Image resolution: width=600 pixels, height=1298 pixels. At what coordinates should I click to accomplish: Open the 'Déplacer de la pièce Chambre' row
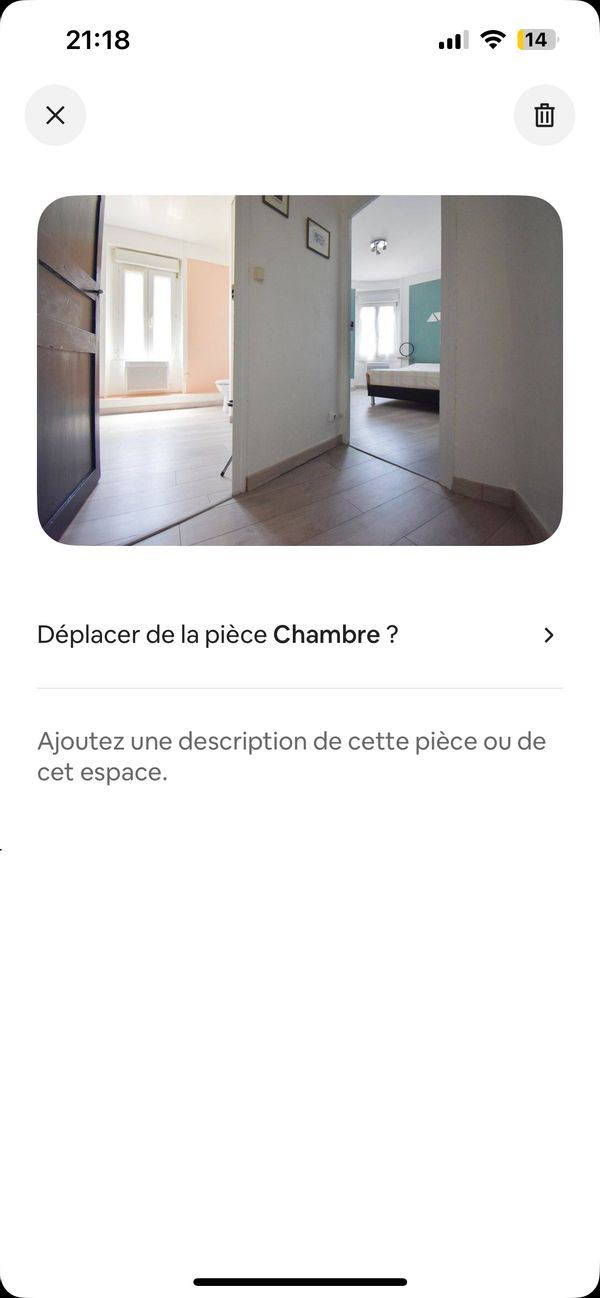[299, 635]
